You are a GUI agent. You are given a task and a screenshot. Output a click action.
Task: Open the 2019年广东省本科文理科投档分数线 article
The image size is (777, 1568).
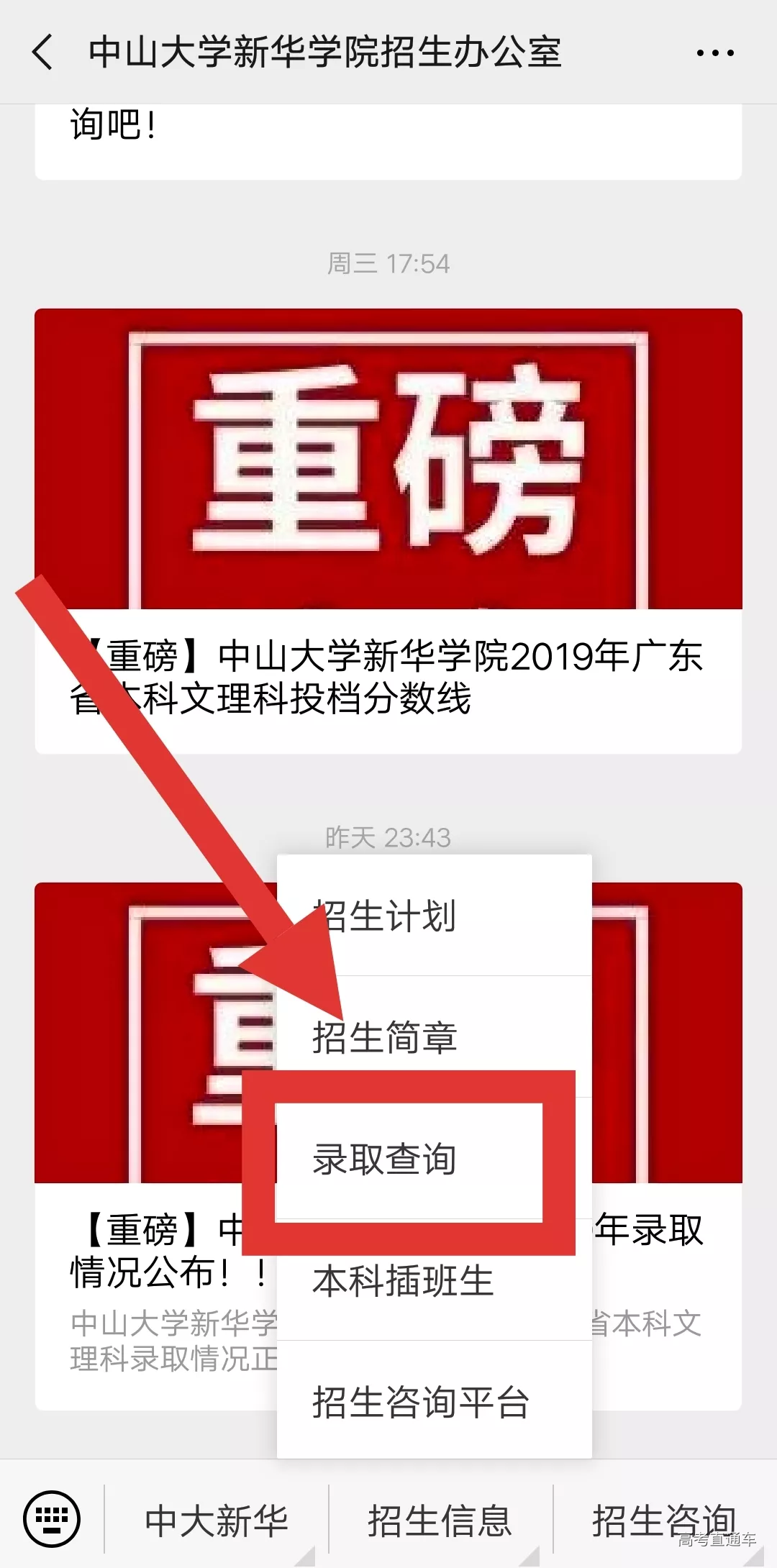coord(388,532)
